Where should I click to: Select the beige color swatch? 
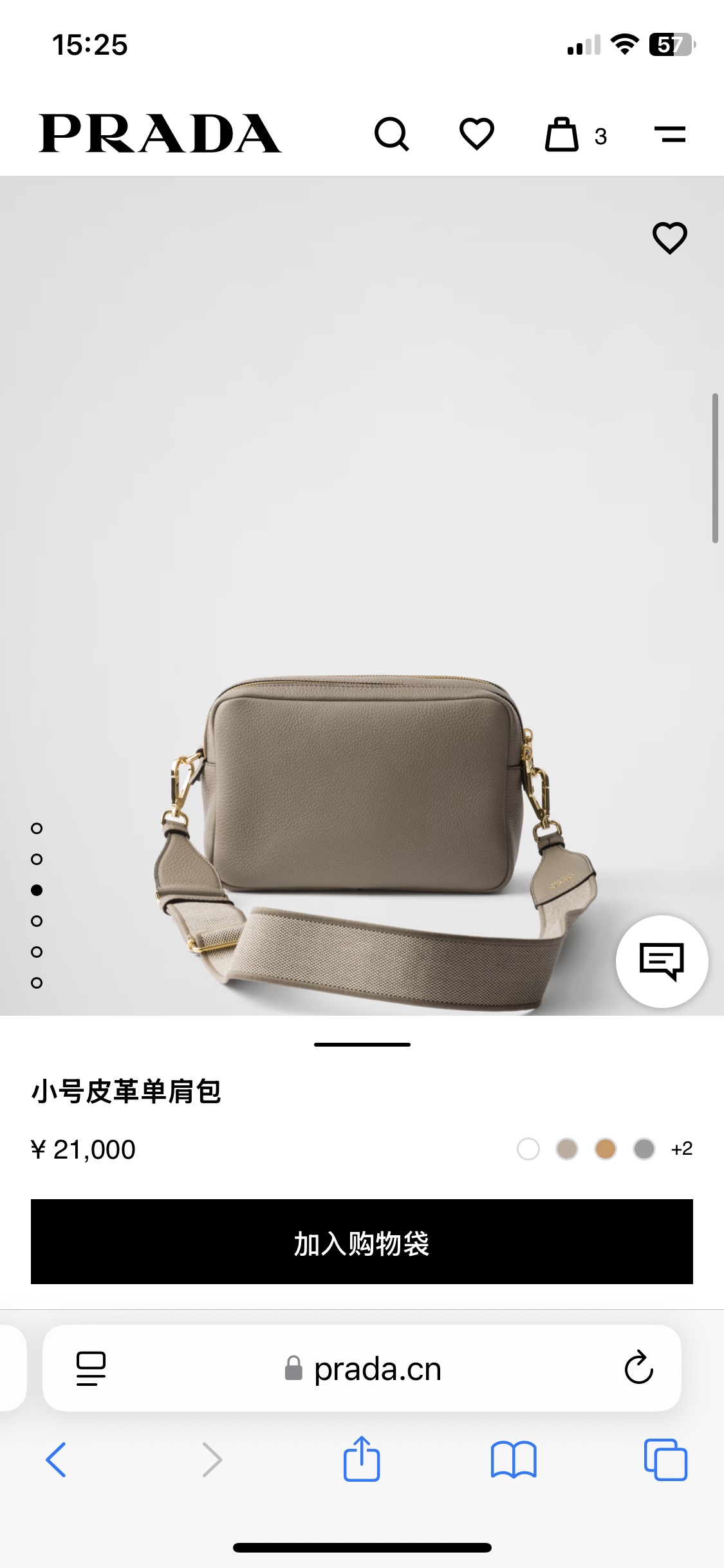point(567,1149)
